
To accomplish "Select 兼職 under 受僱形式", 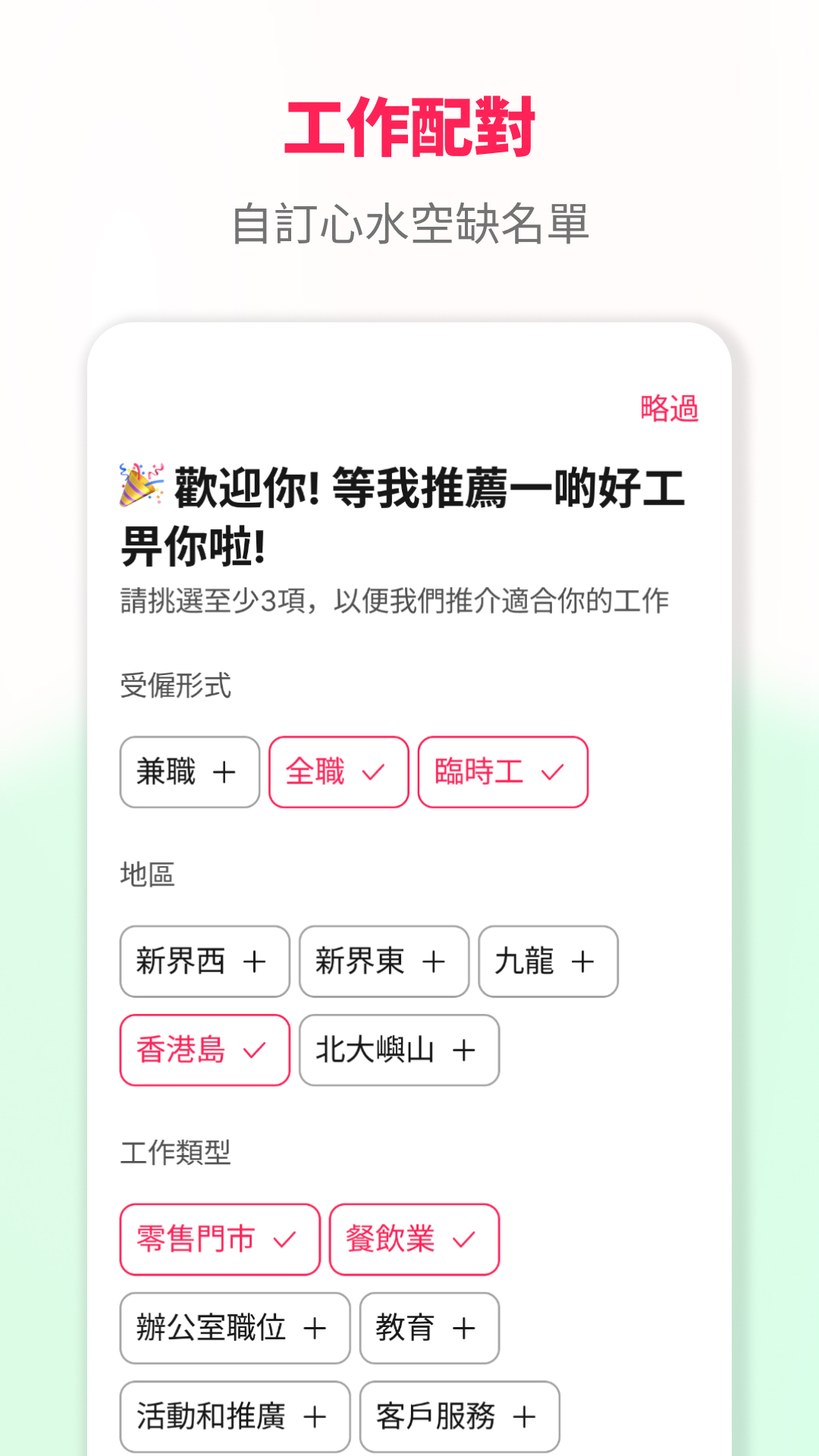I will [189, 772].
